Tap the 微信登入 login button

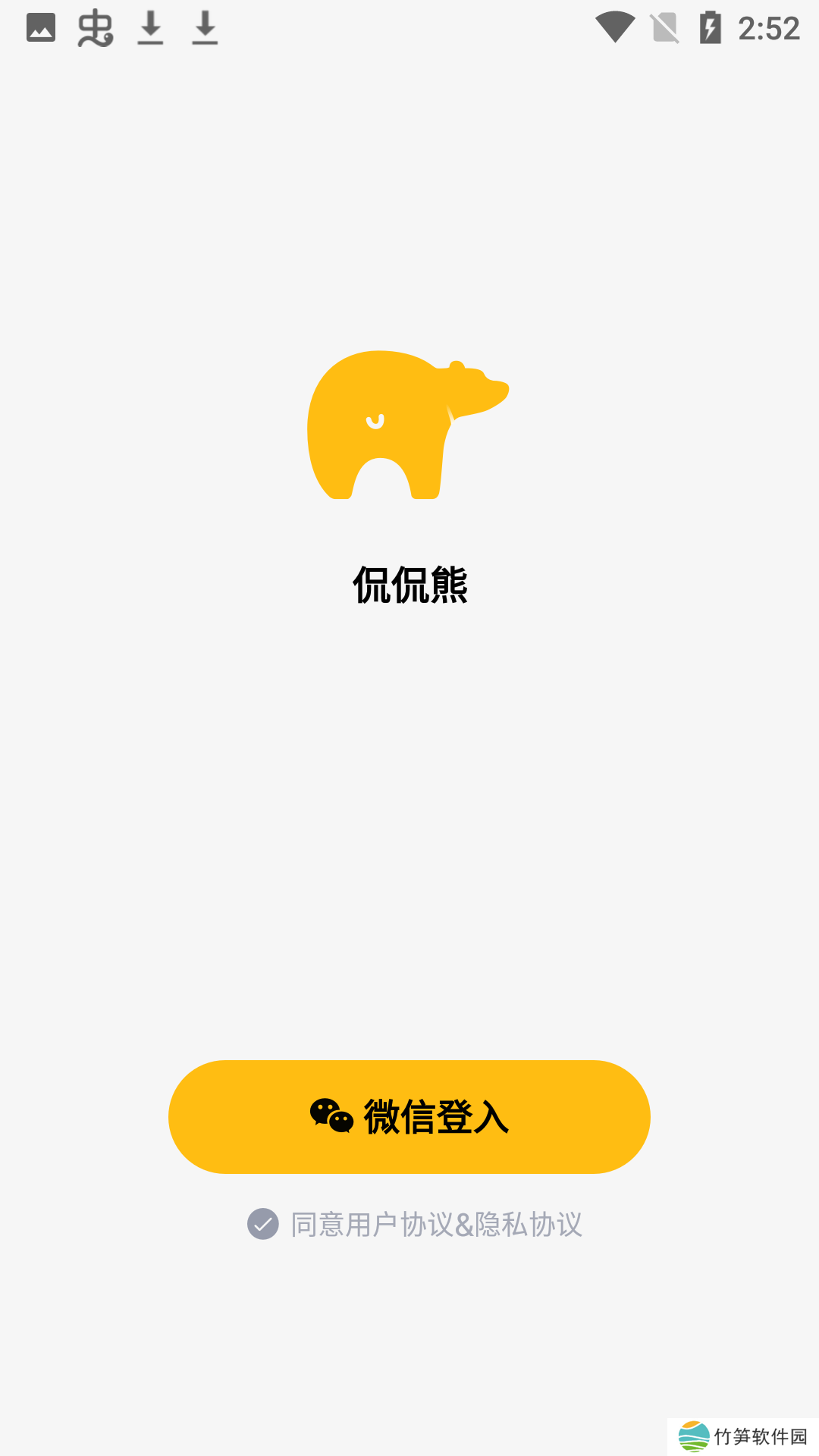click(x=409, y=1116)
